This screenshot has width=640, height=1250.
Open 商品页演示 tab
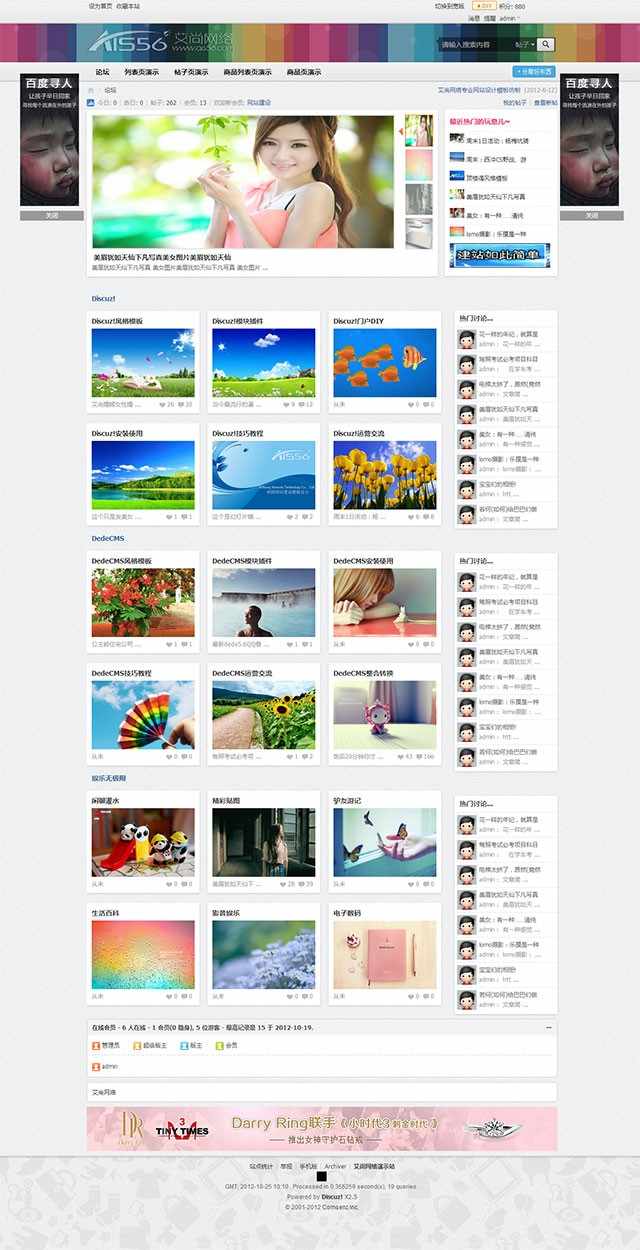(x=303, y=72)
